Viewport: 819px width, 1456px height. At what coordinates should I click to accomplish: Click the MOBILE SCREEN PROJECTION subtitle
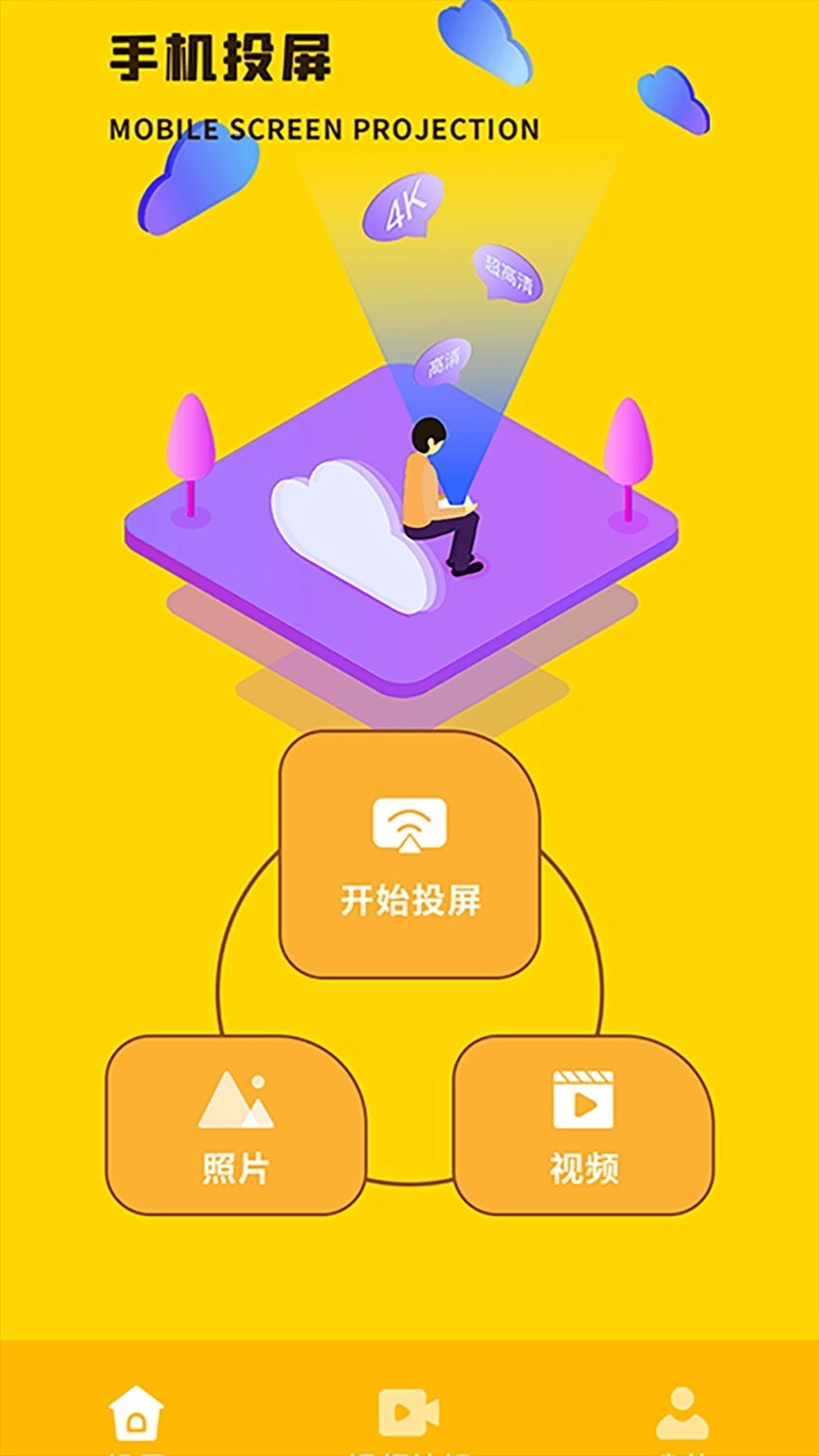coord(323,129)
